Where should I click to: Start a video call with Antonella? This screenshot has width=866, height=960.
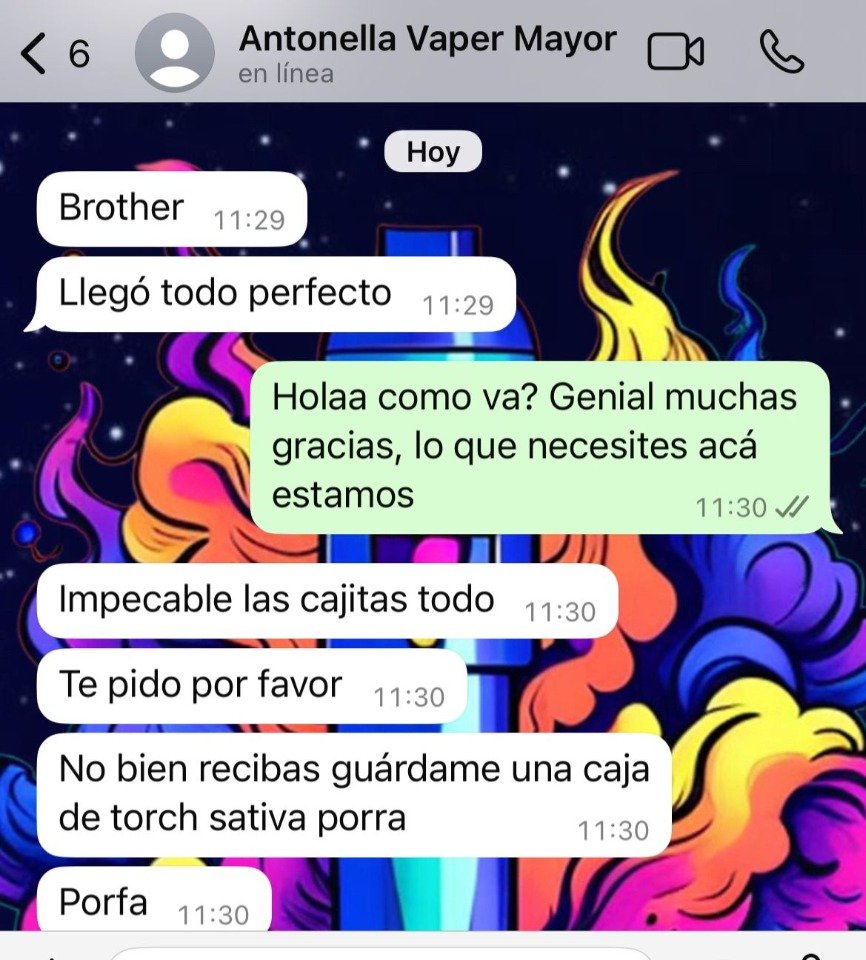[x=675, y=52]
